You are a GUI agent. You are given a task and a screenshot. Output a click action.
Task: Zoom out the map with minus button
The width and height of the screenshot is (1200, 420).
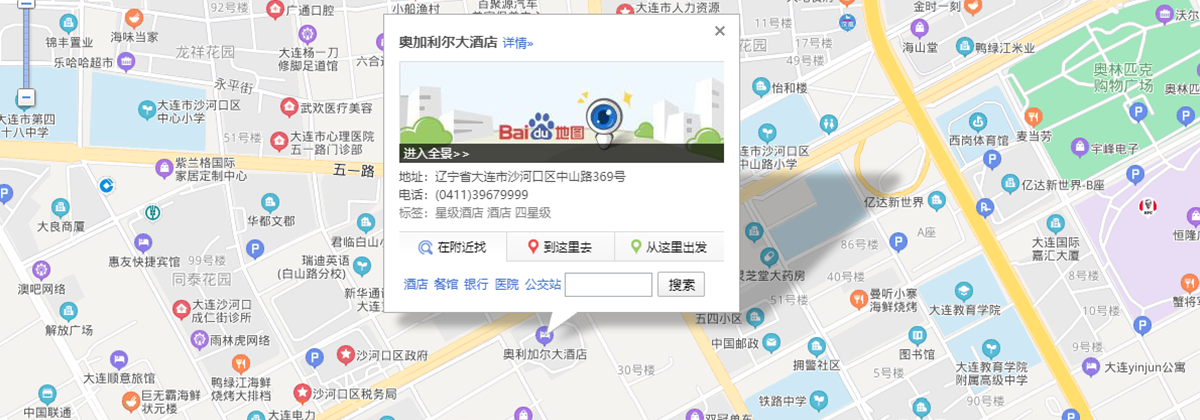pyautogui.click(x=25, y=98)
